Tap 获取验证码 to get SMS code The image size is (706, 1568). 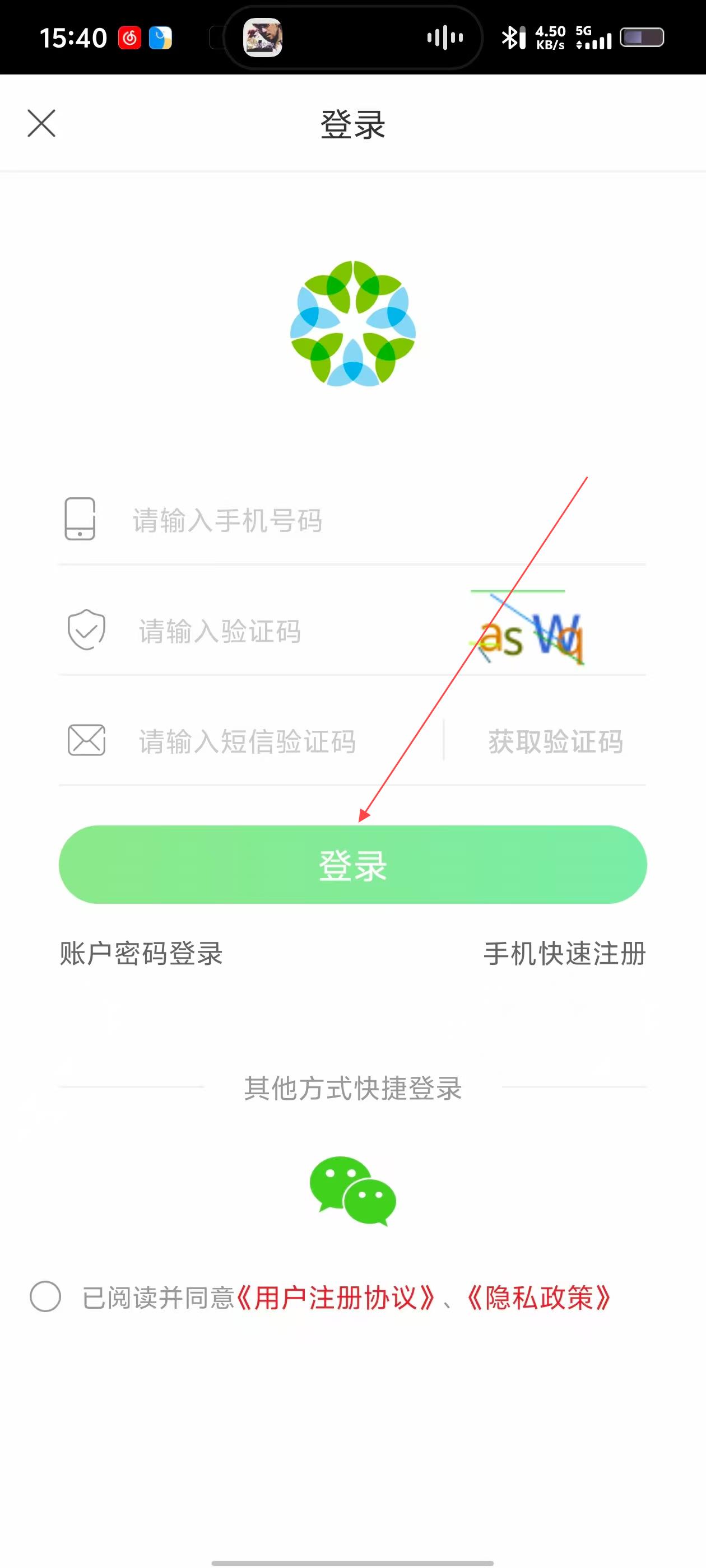tap(555, 741)
